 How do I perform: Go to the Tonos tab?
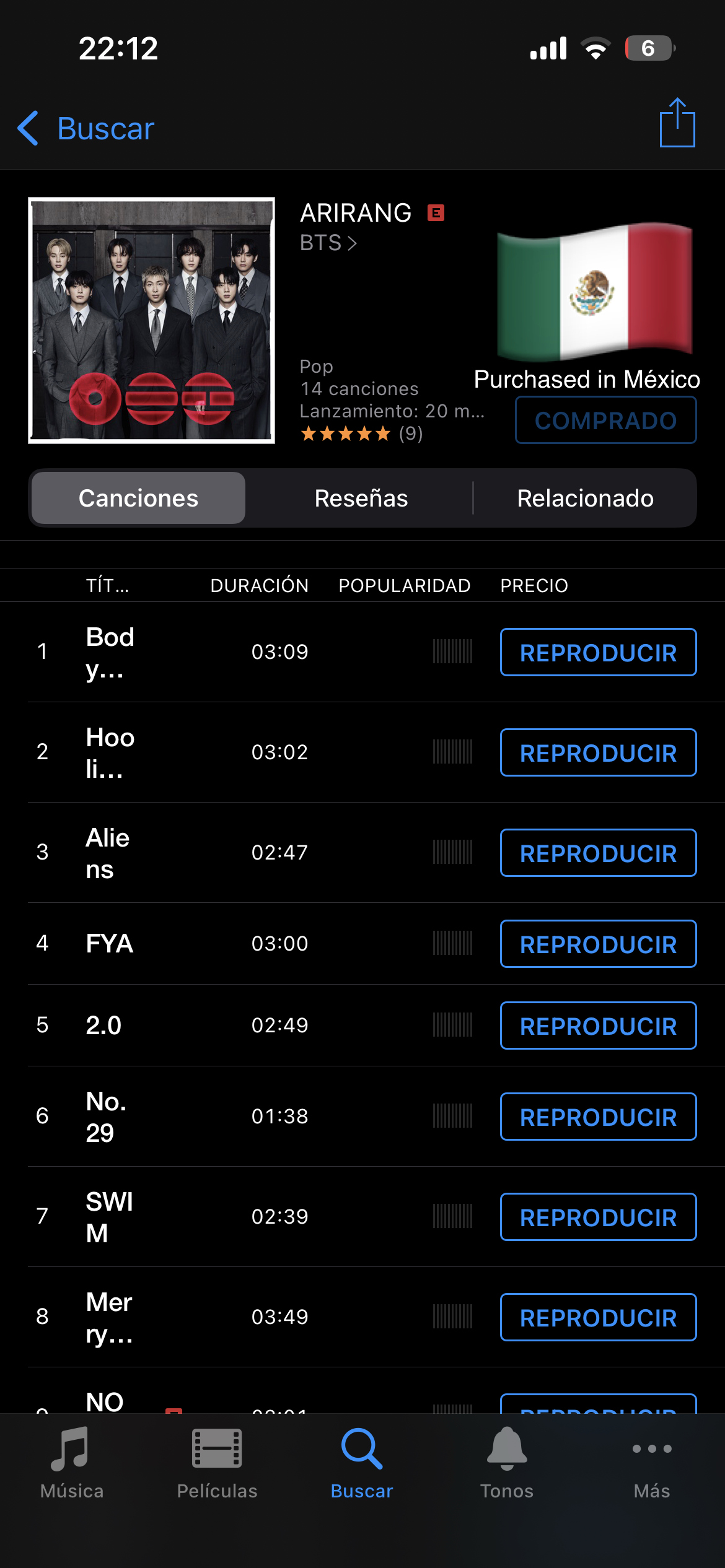507,1463
